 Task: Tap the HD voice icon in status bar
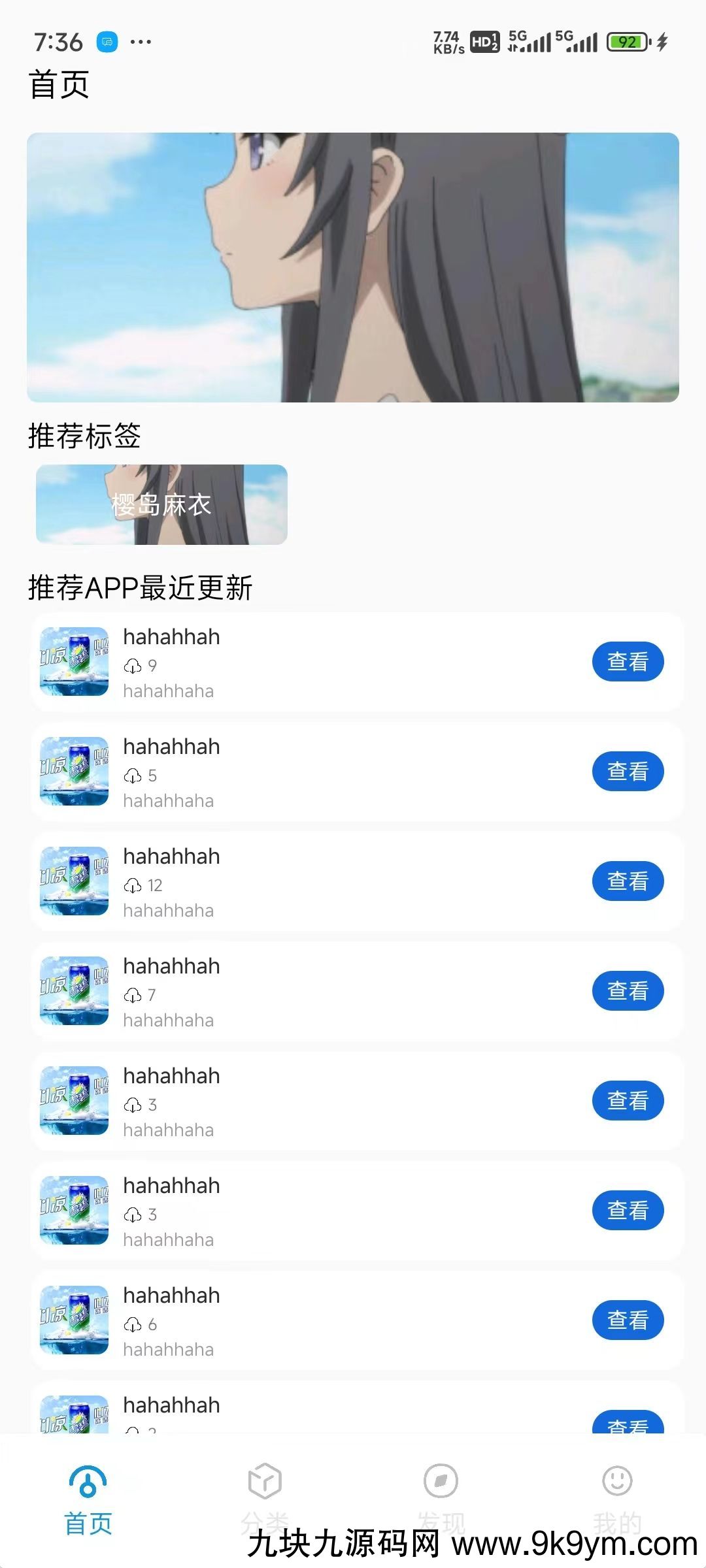[485, 41]
